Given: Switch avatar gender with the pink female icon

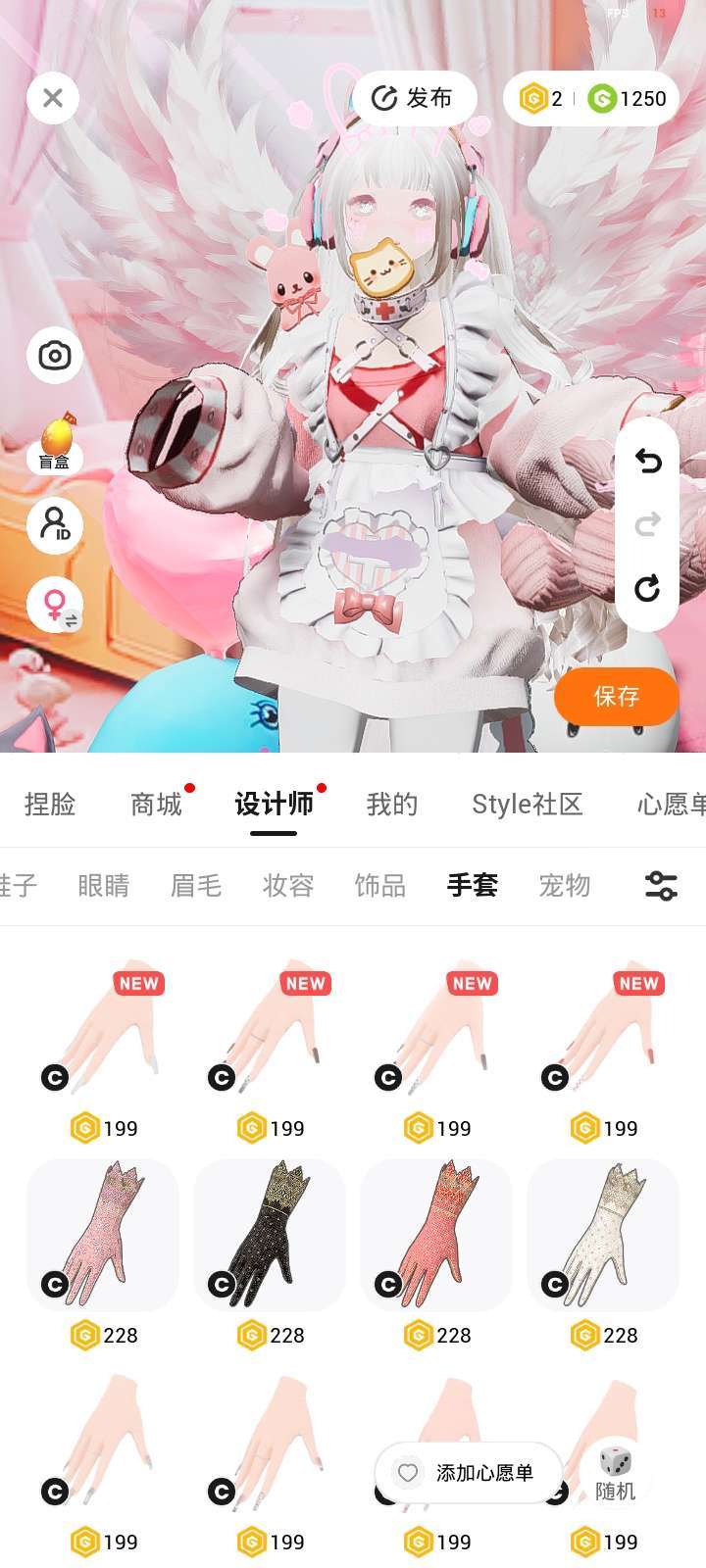Looking at the screenshot, I should pos(55,604).
